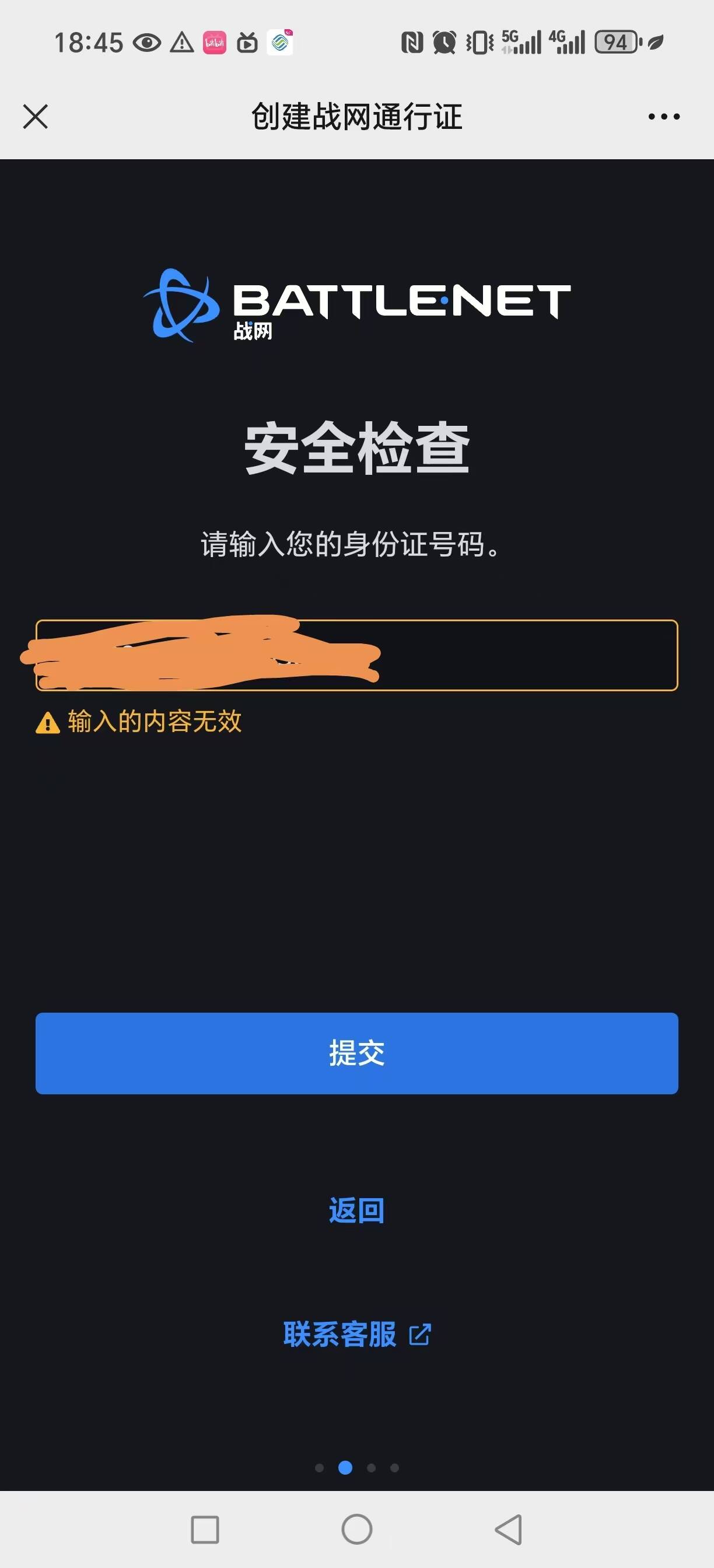
Task: Open the three-dot overflow menu
Action: [663, 116]
